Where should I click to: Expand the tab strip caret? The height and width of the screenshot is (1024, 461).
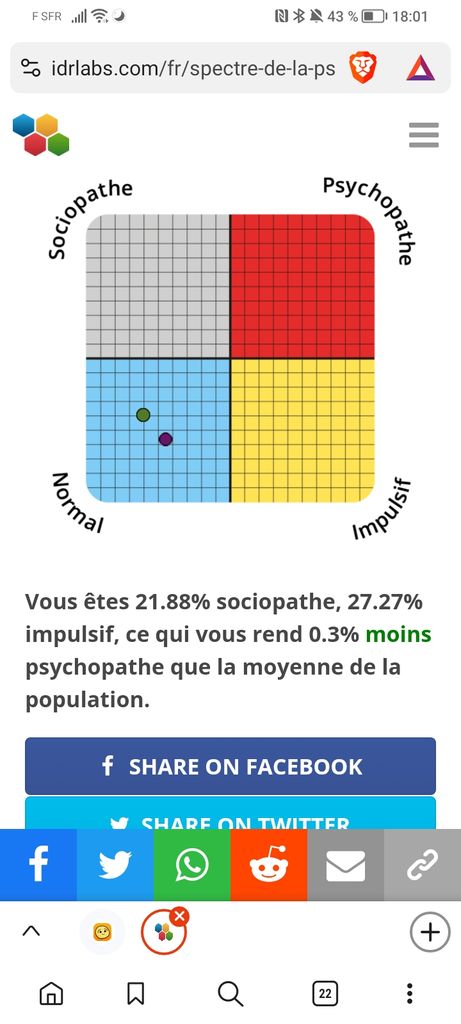click(31, 932)
